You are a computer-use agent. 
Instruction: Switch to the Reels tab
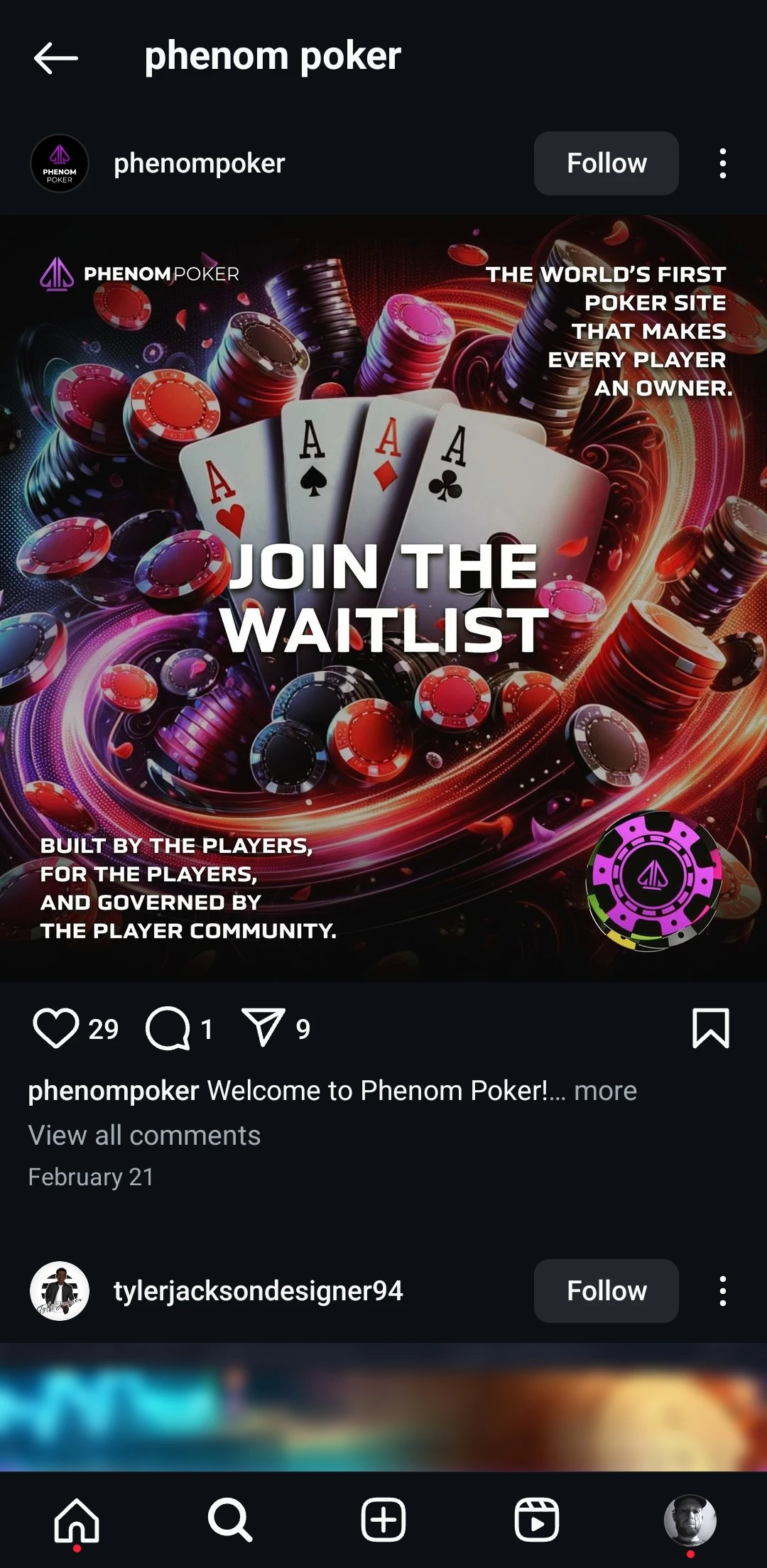point(537,1520)
